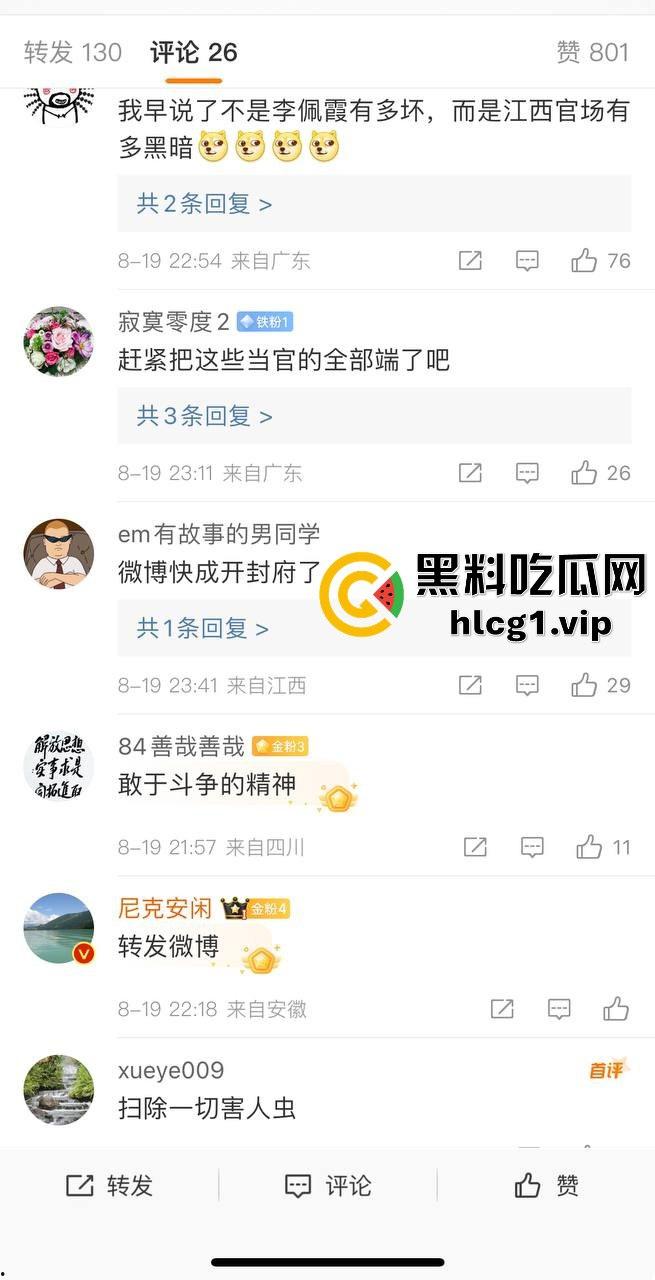655x1280 pixels.
Task: Repost em有故事的男同学's comment
Action: [470, 685]
